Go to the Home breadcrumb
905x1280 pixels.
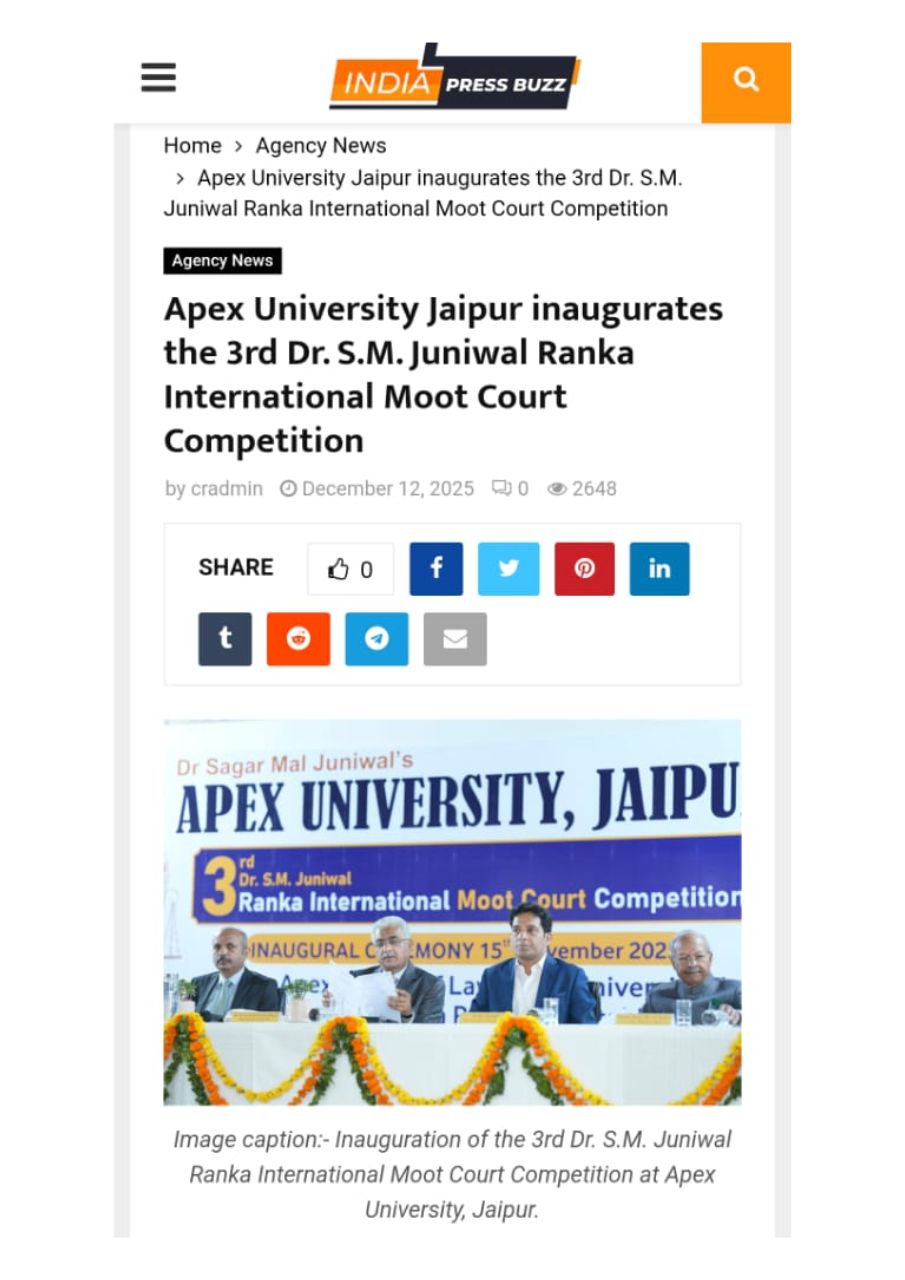[x=192, y=146]
